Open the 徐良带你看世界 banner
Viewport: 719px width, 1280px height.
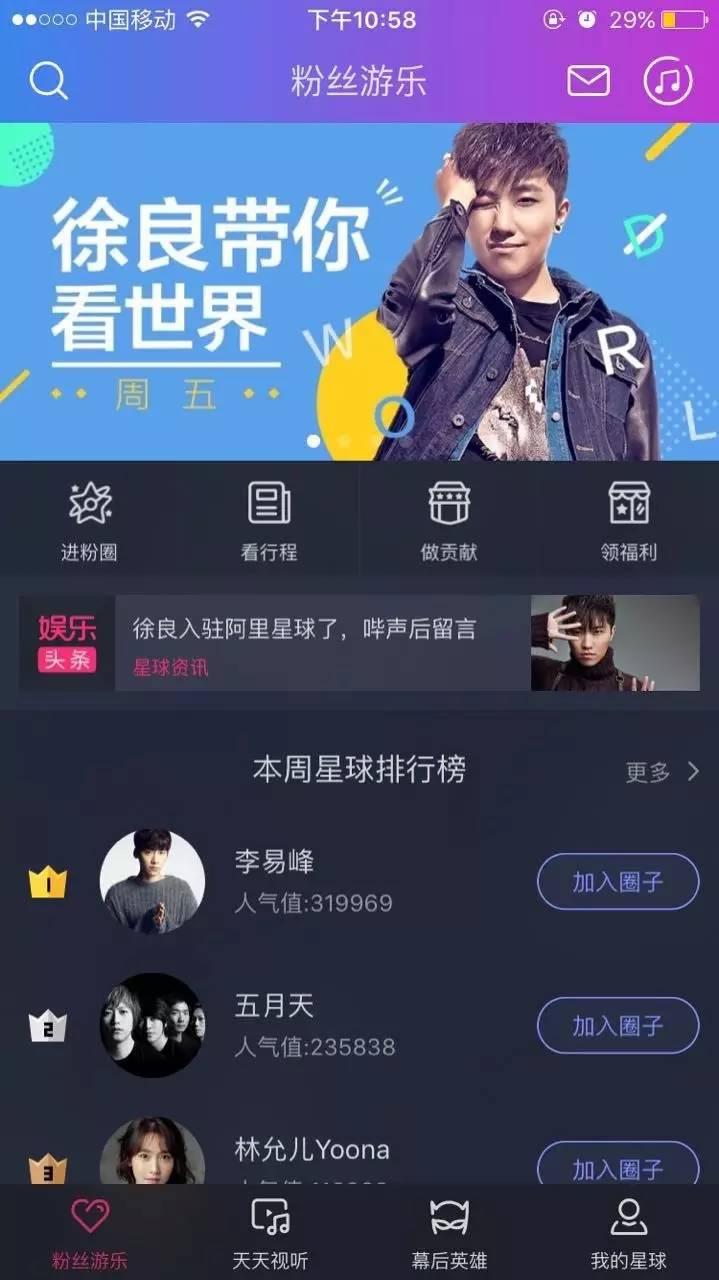[x=359, y=291]
